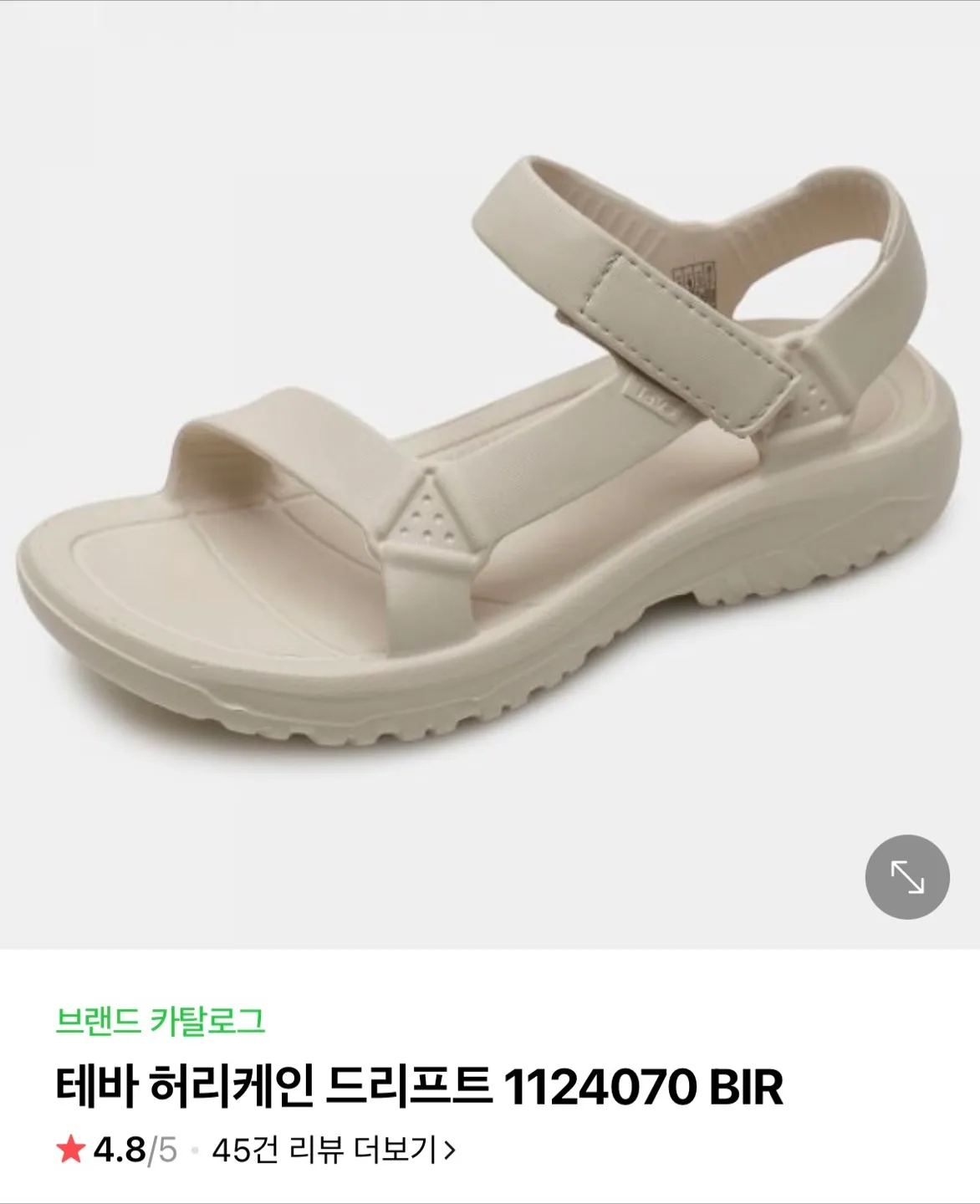Viewport: 980px width, 1204px height.
Task: Open 45건 리뷰 더보기 reviews
Action: point(333,1150)
